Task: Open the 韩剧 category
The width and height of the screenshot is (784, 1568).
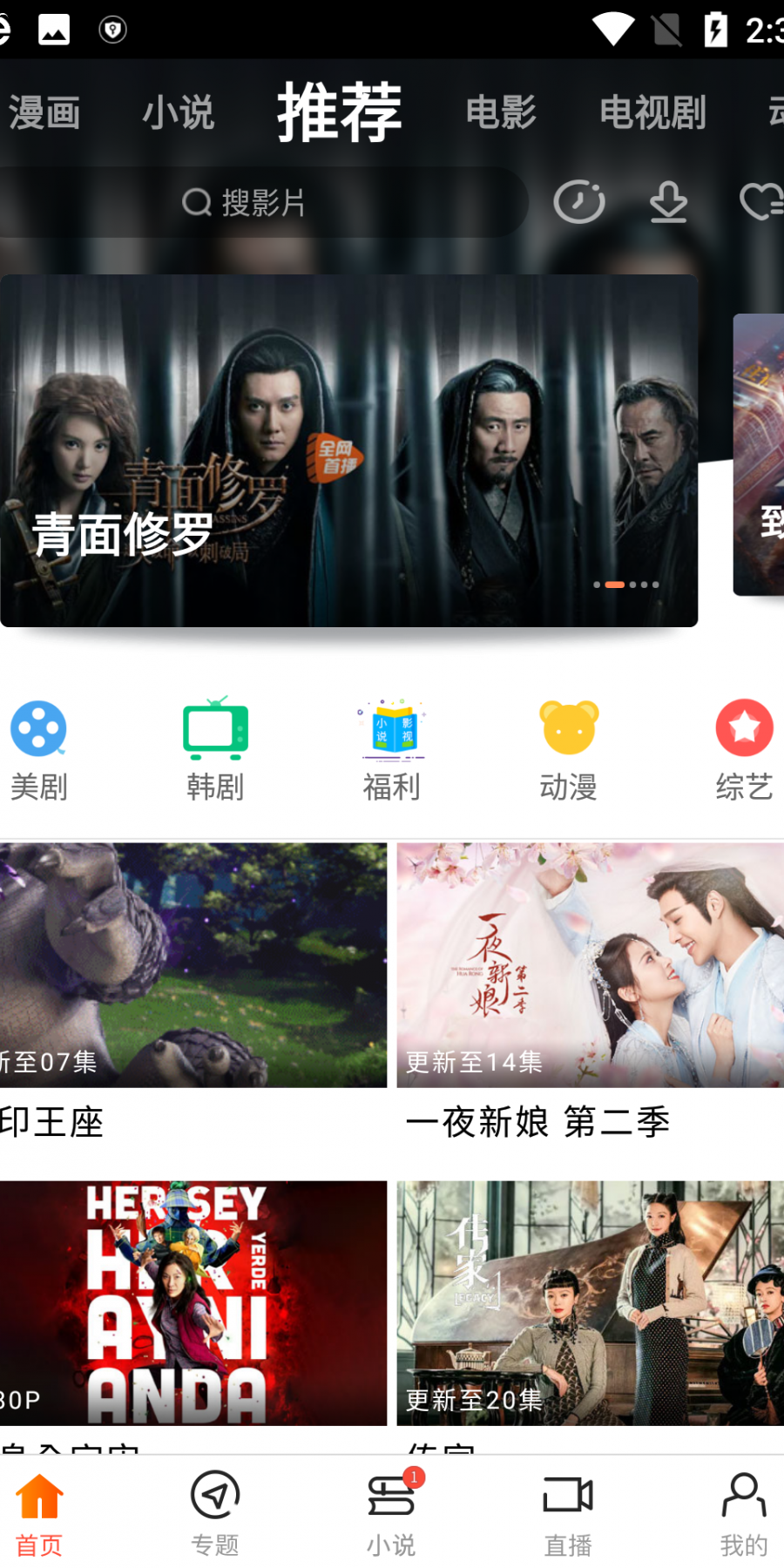Action: (215, 750)
